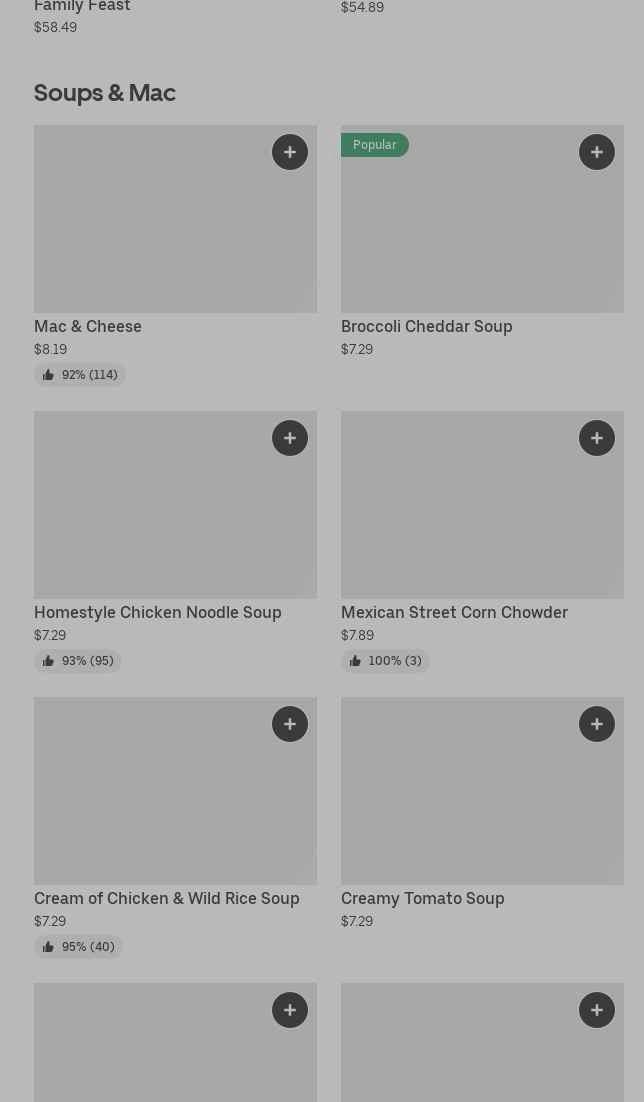Open the Mac & Cheese item card
644x1102 pixels.
click(150, 230)
